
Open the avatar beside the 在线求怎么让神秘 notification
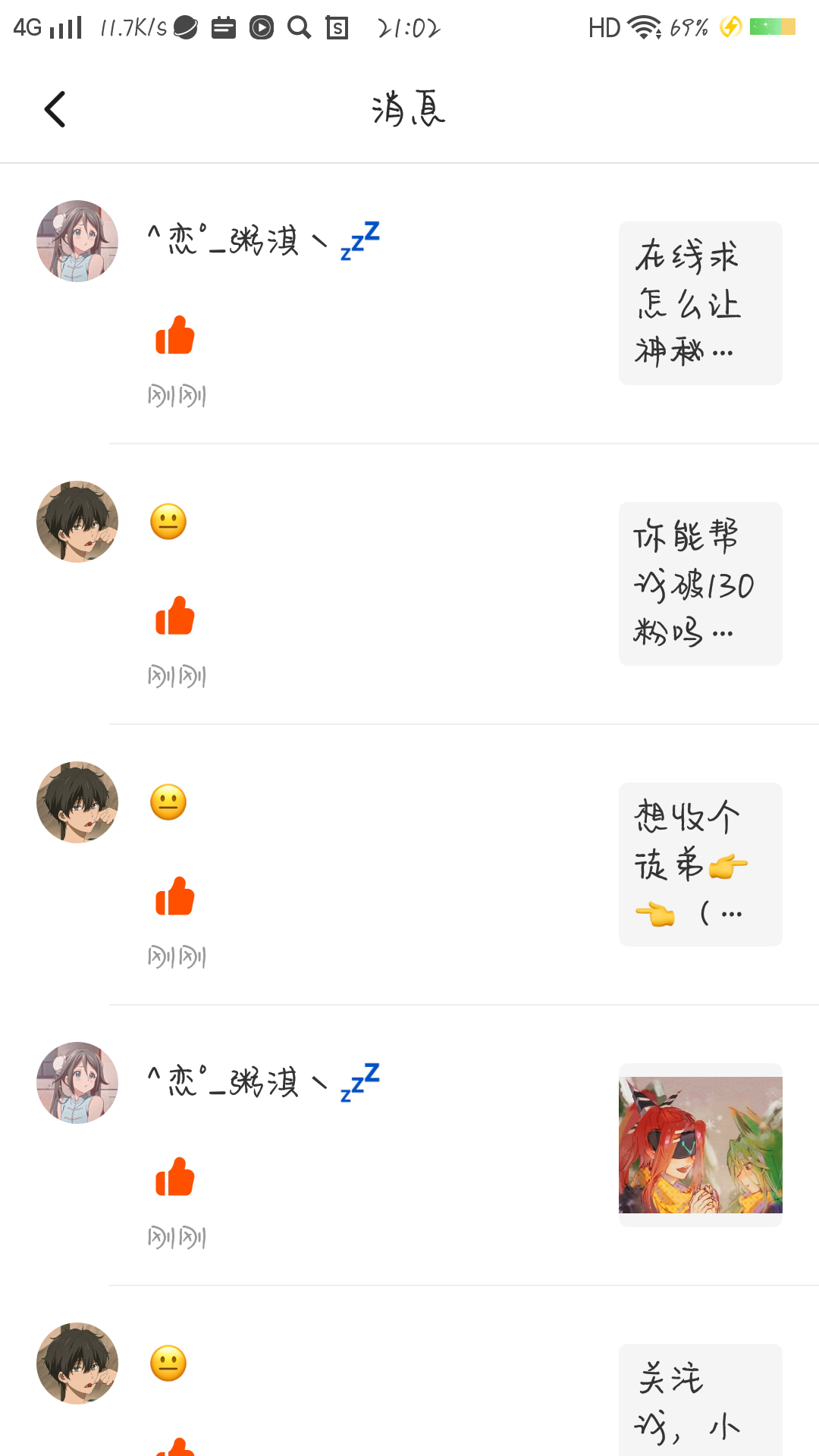click(x=77, y=241)
